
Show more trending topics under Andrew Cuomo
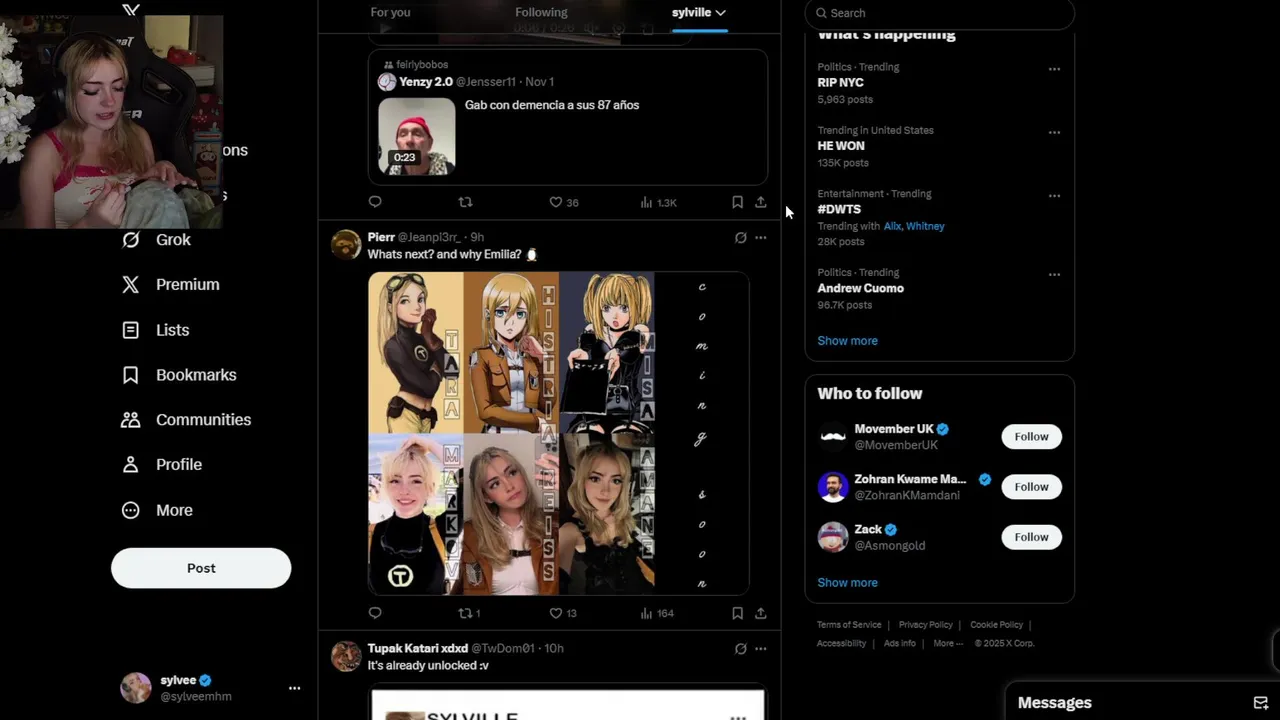847,341
